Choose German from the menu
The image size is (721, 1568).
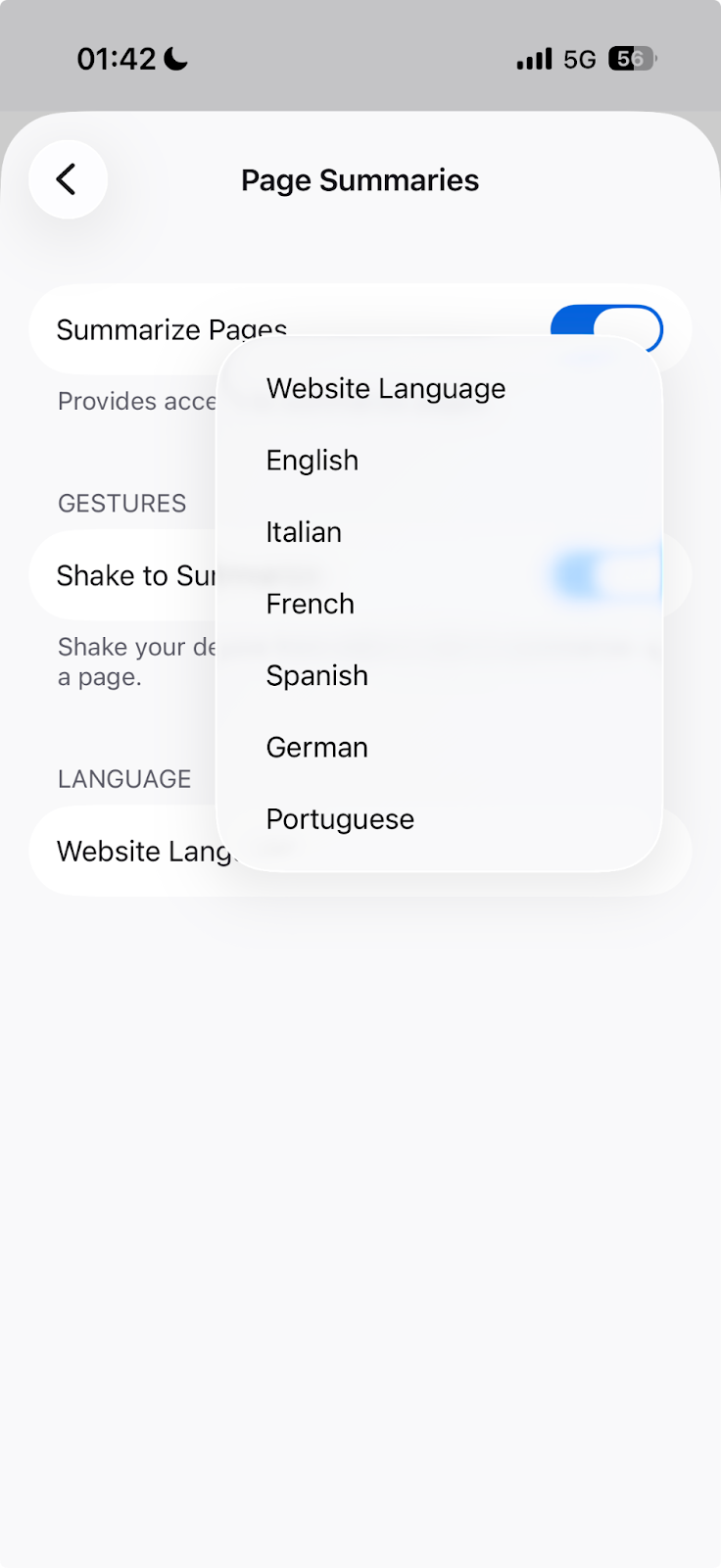click(x=316, y=747)
